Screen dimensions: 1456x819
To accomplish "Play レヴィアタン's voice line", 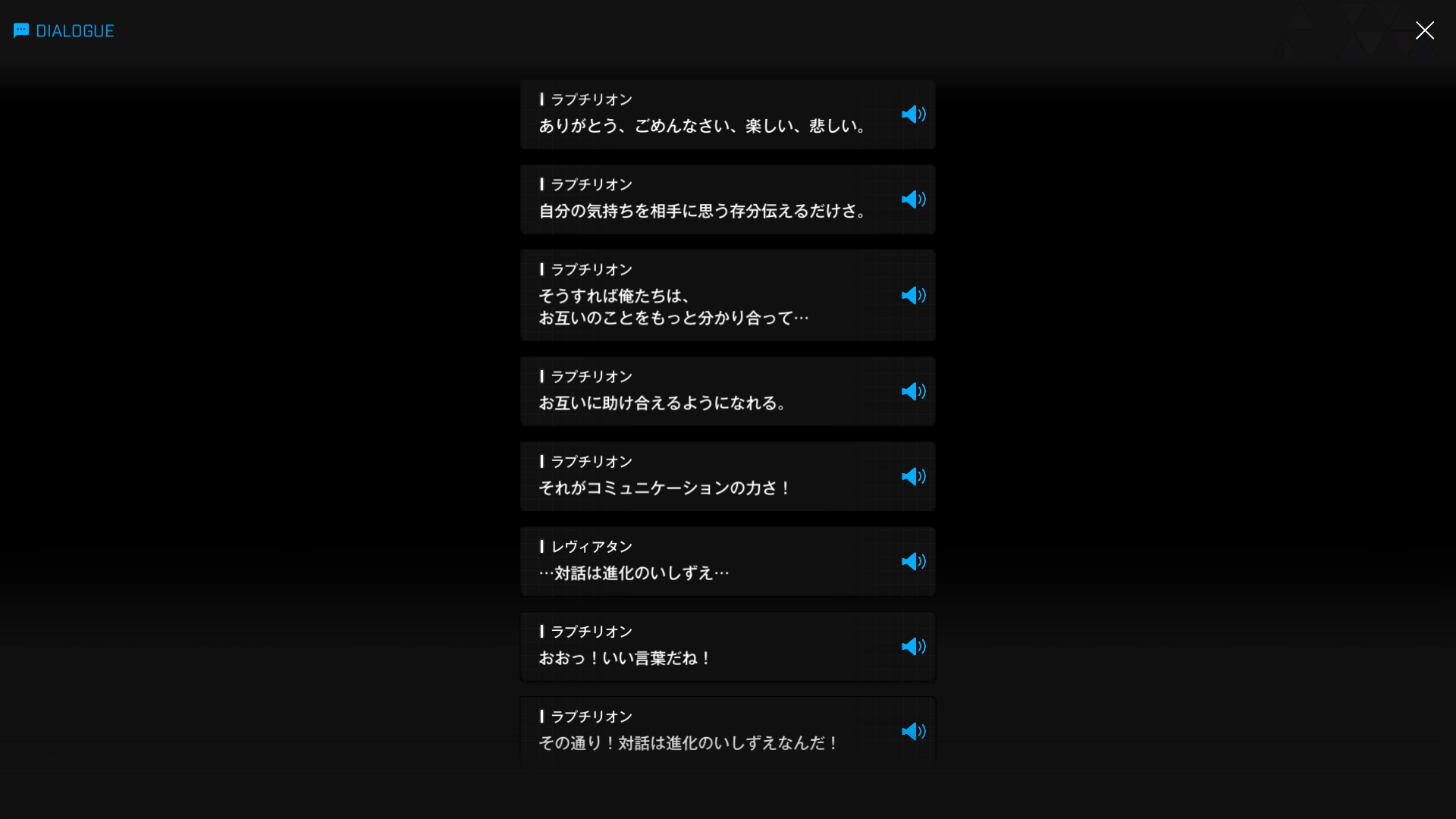I will point(913,561).
